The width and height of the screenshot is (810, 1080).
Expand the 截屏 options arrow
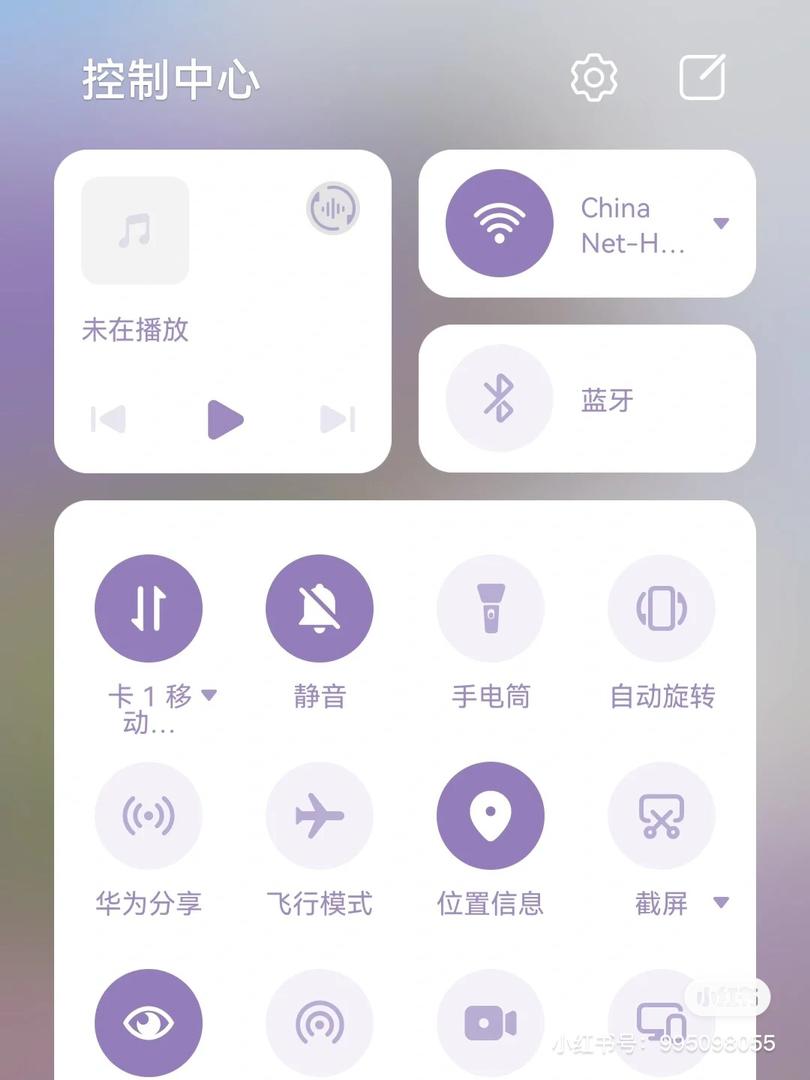click(x=721, y=903)
